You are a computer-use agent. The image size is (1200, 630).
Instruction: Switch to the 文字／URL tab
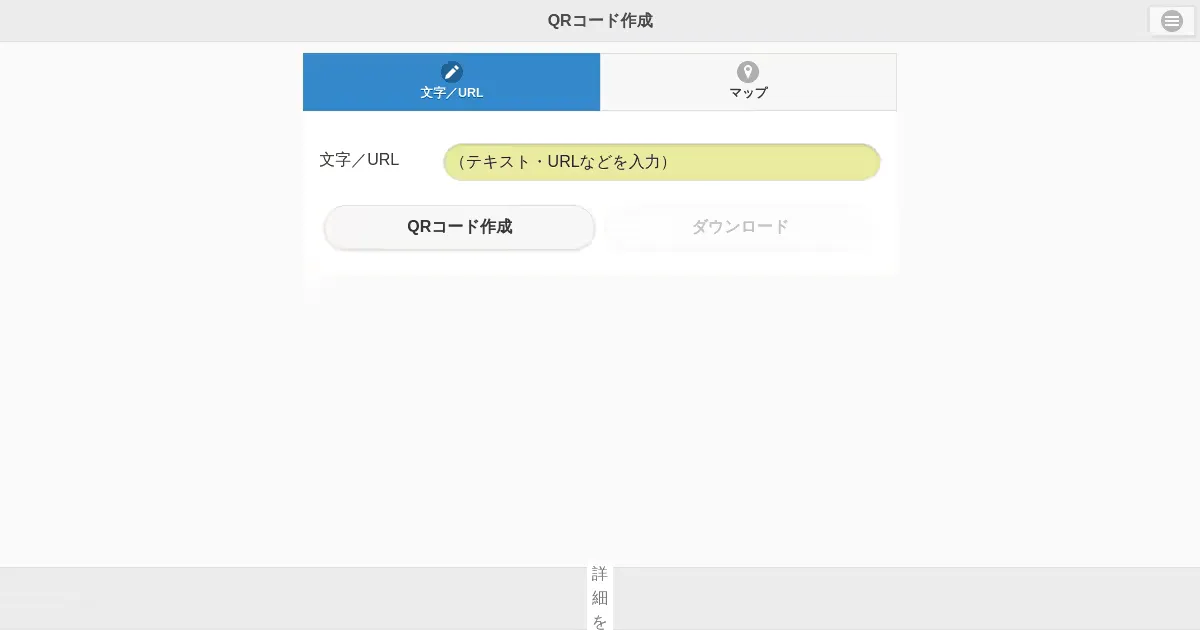tap(451, 82)
